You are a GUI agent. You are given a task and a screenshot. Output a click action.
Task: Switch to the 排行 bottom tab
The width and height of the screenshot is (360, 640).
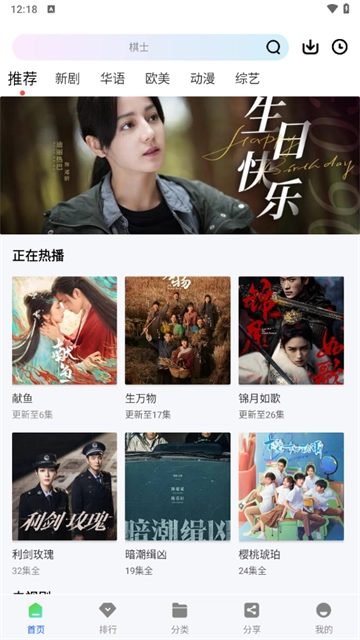click(x=108, y=618)
